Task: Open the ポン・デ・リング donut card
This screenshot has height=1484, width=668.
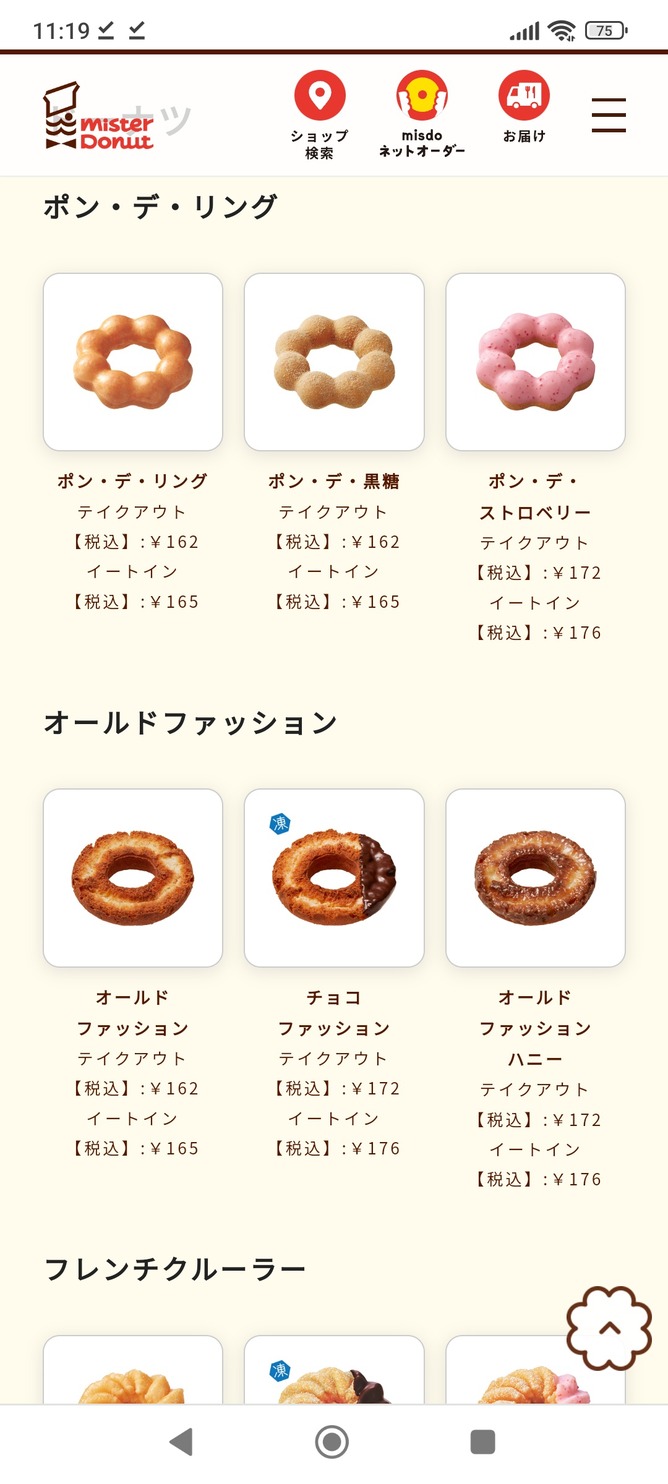Action: point(133,361)
